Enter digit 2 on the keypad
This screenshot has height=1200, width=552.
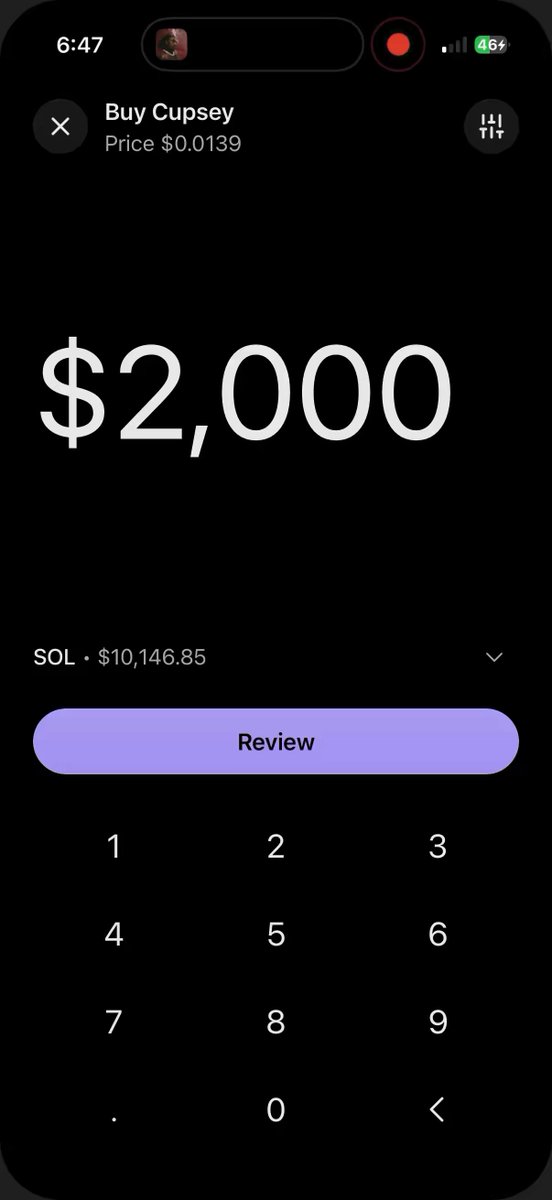276,847
